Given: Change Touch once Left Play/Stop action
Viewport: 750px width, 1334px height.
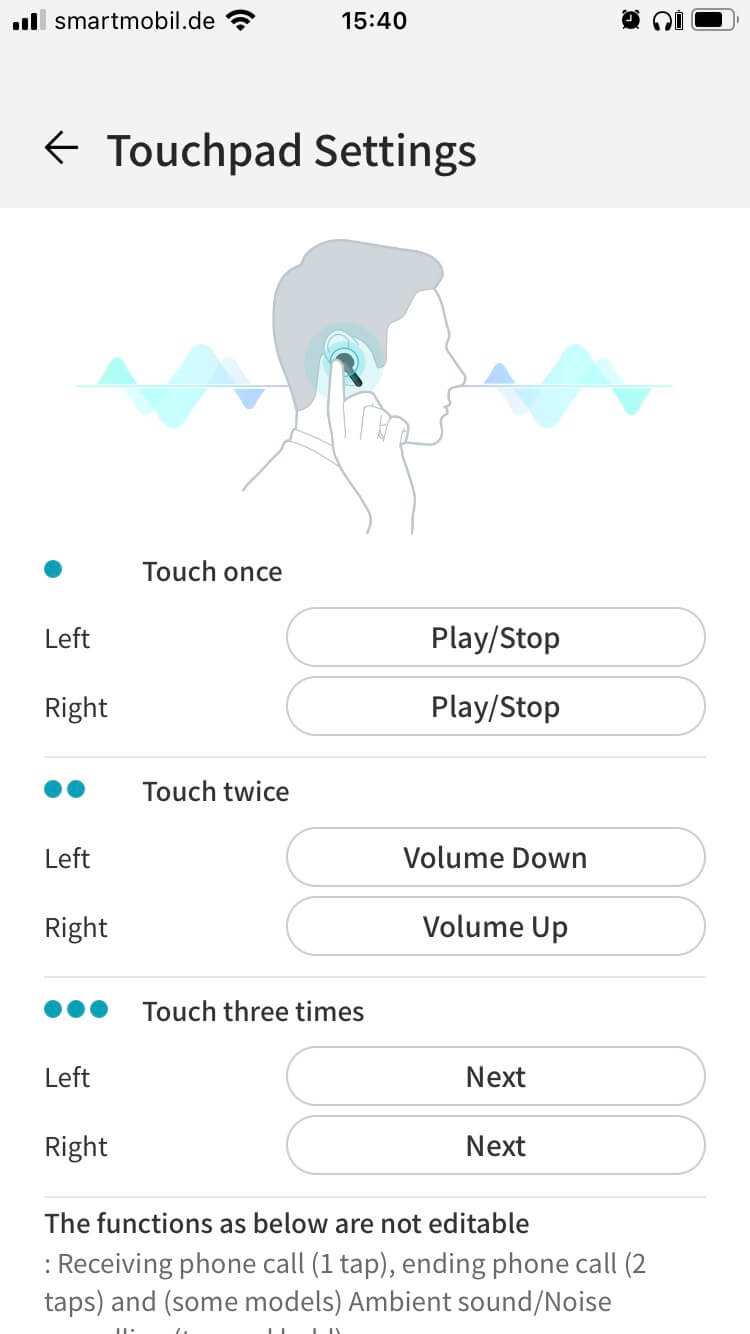Looking at the screenshot, I should (x=495, y=637).
